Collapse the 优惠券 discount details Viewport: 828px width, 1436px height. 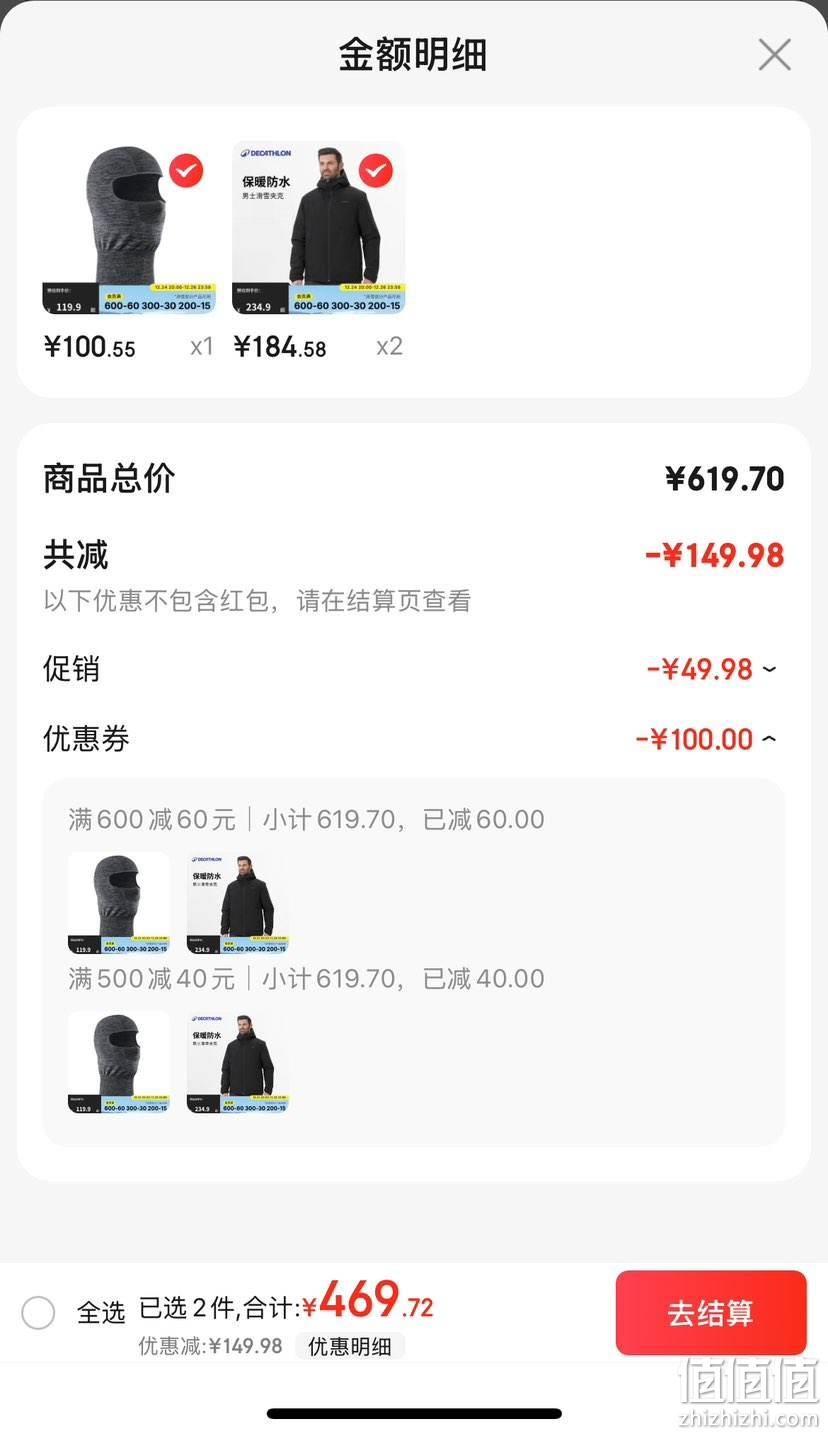(769, 739)
